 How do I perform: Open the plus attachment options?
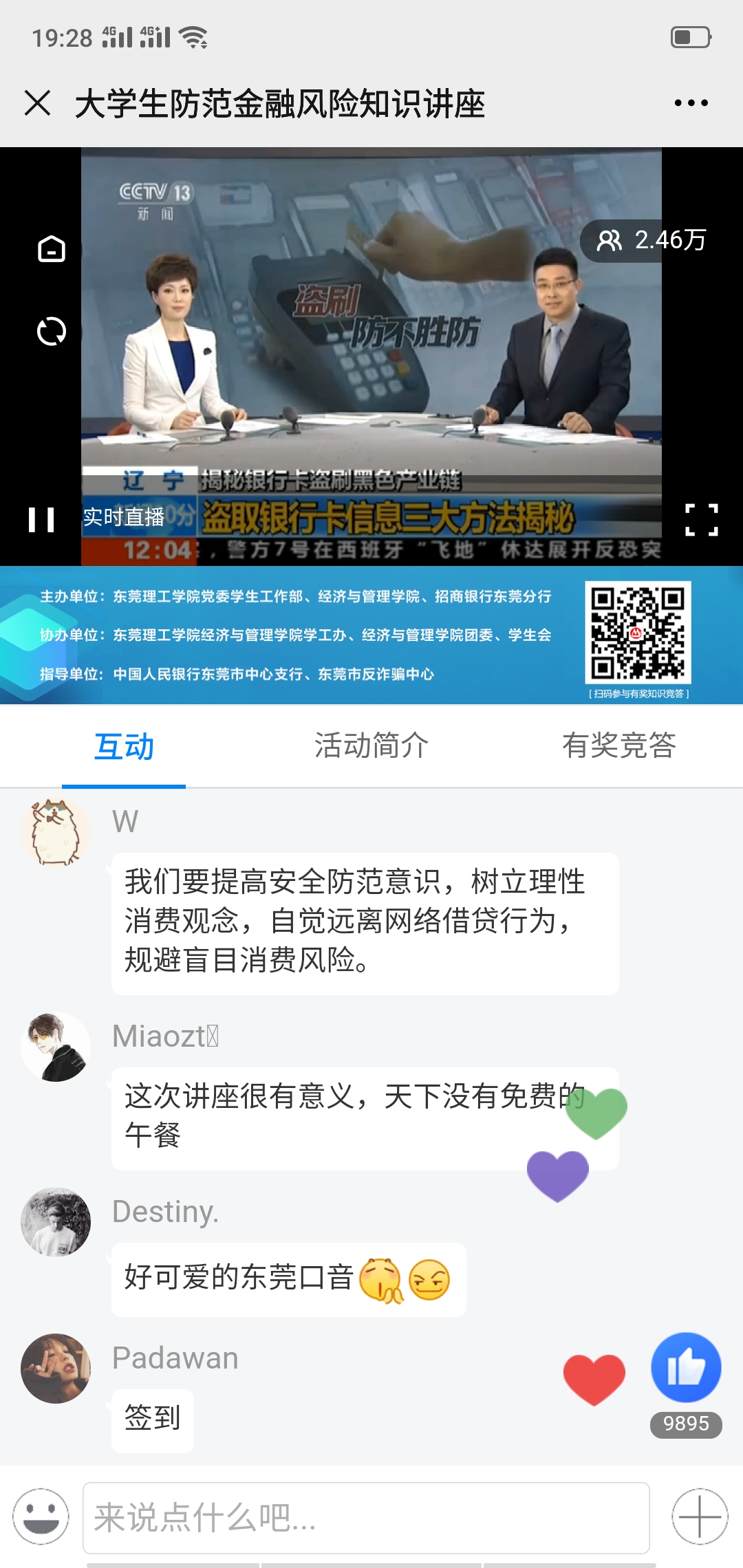(x=700, y=1516)
